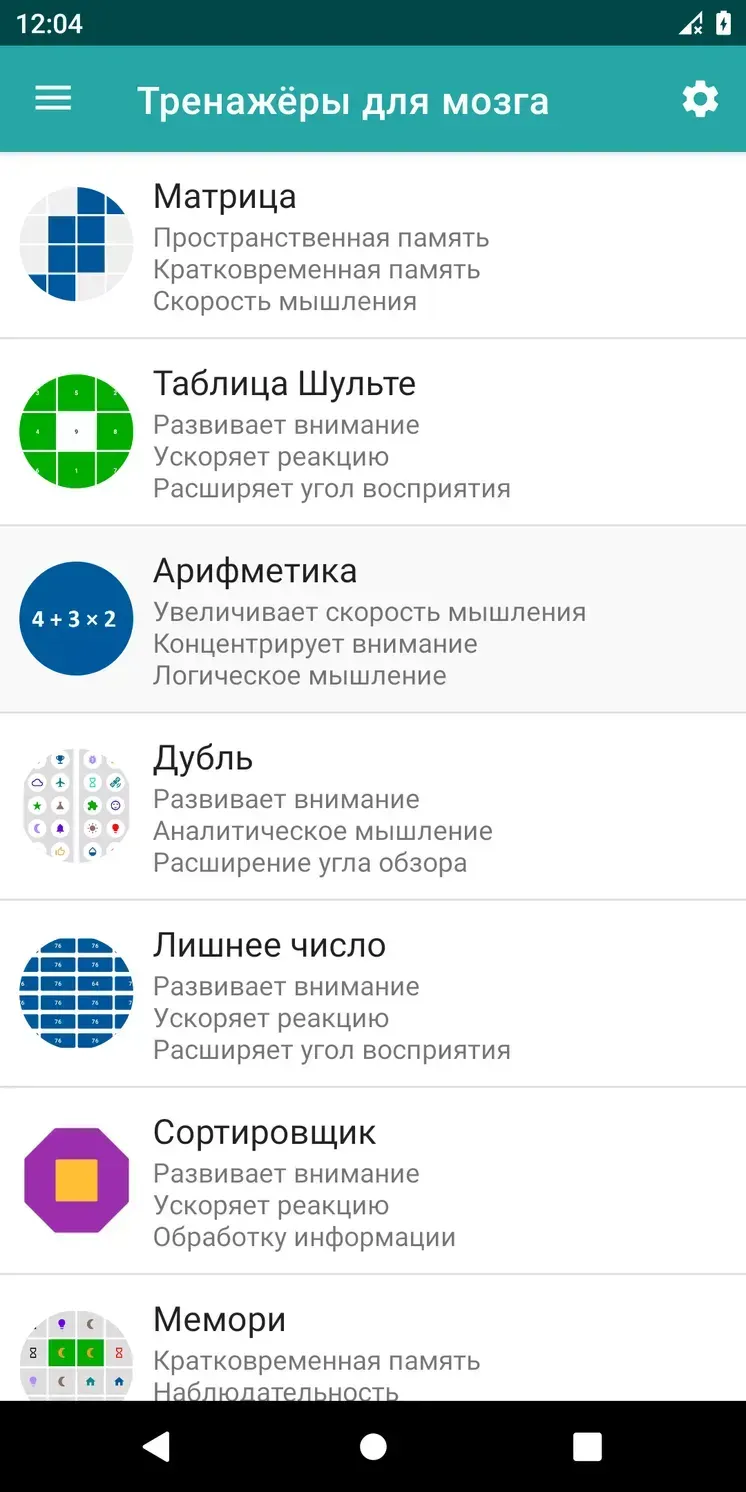
Task: Select the Мемори grid icon
Action: click(76, 1355)
